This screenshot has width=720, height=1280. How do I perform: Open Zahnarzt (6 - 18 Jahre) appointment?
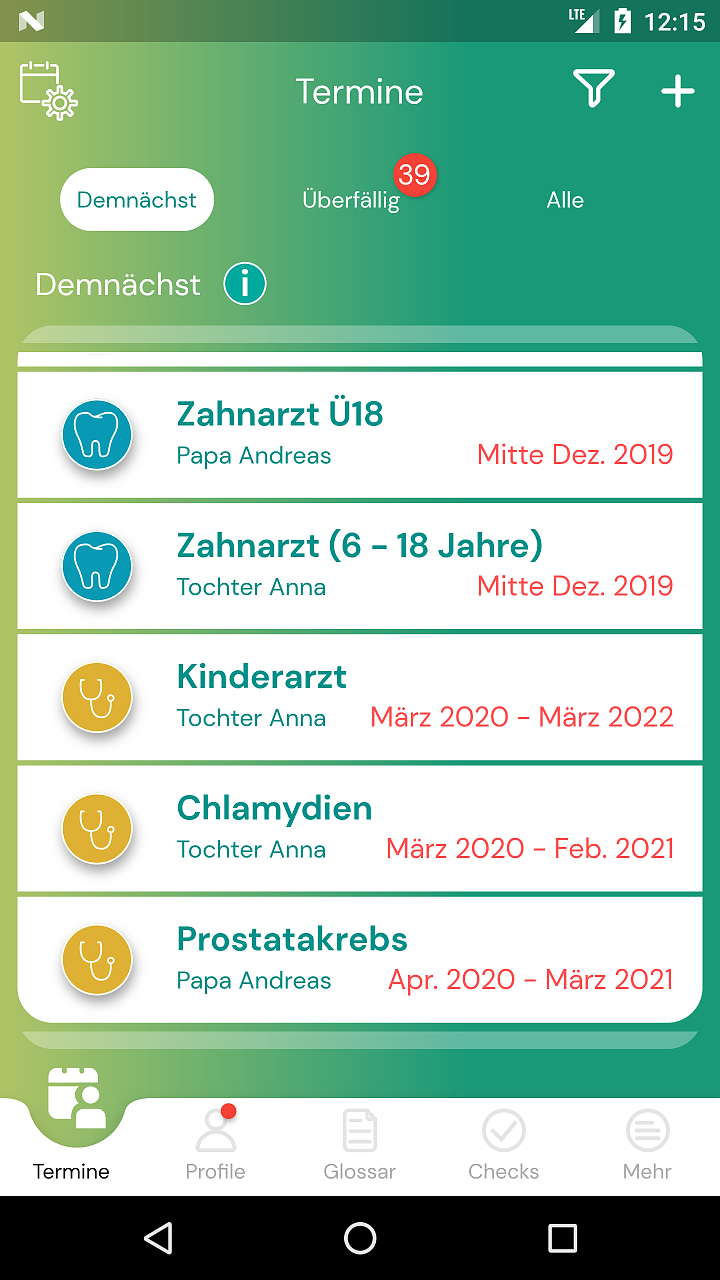click(360, 566)
